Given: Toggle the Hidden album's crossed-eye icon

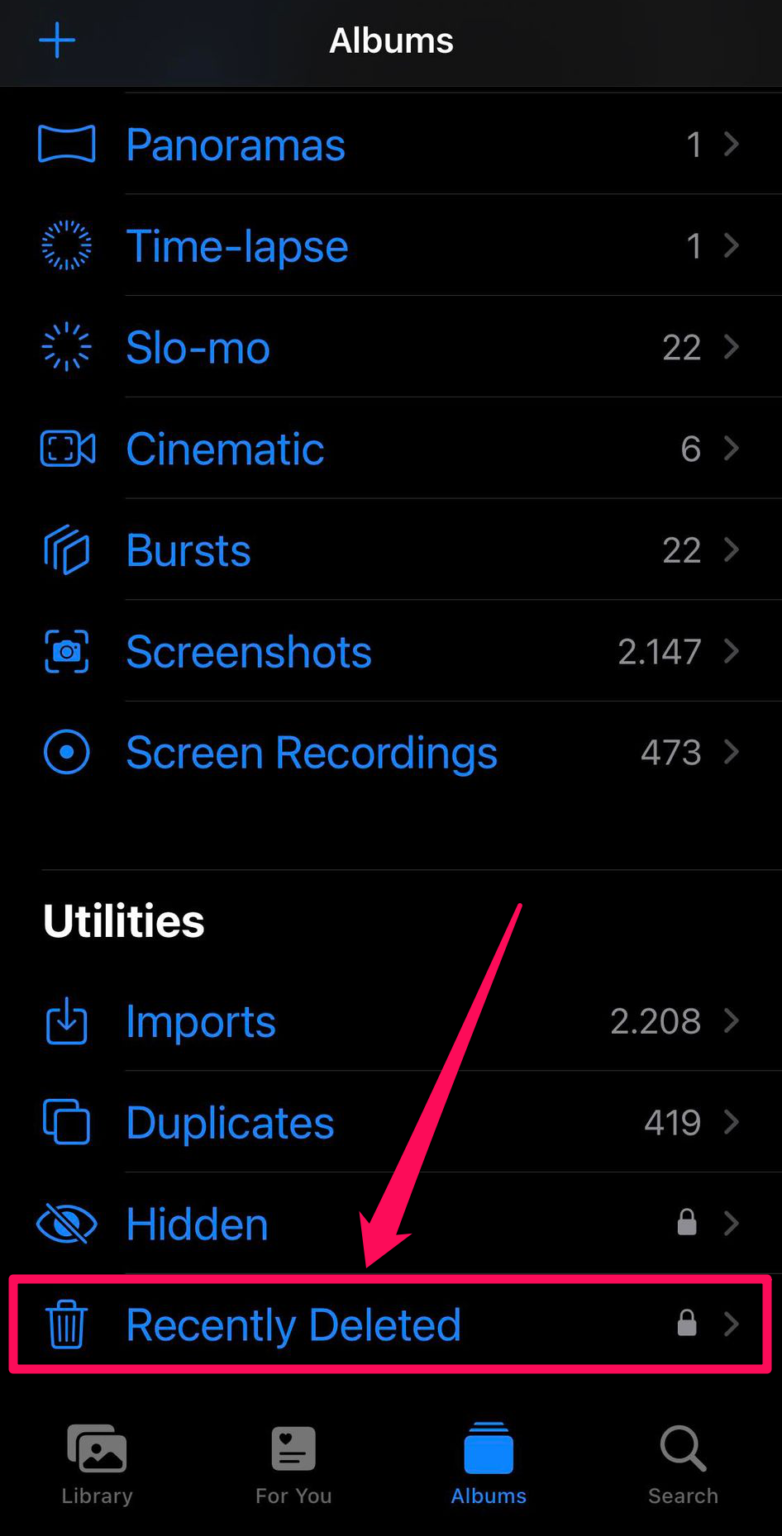Looking at the screenshot, I should click(66, 1223).
